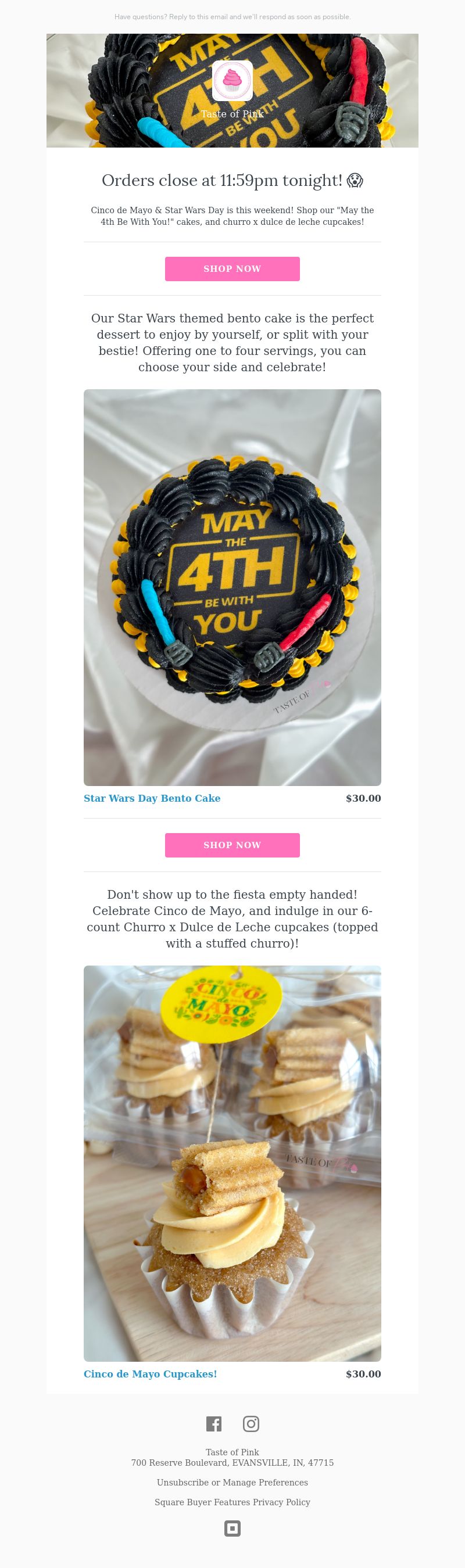Open the Taste of Pink Instagram profile
Image resolution: width=465 pixels, height=1568 pixels.
[251, 1424]
